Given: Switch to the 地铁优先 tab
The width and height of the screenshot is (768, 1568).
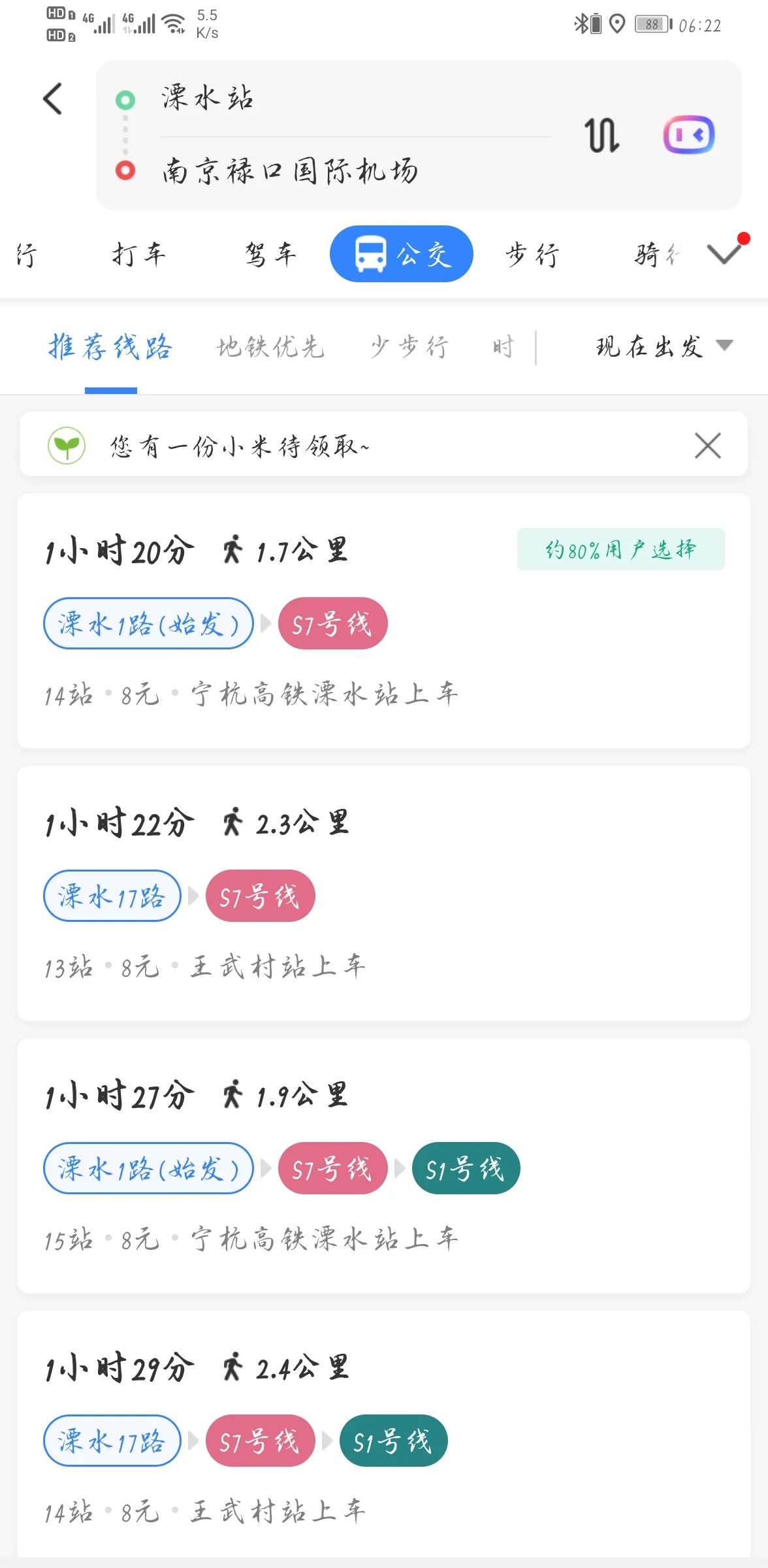Looking at the screenshot, I should click(270, 347).
